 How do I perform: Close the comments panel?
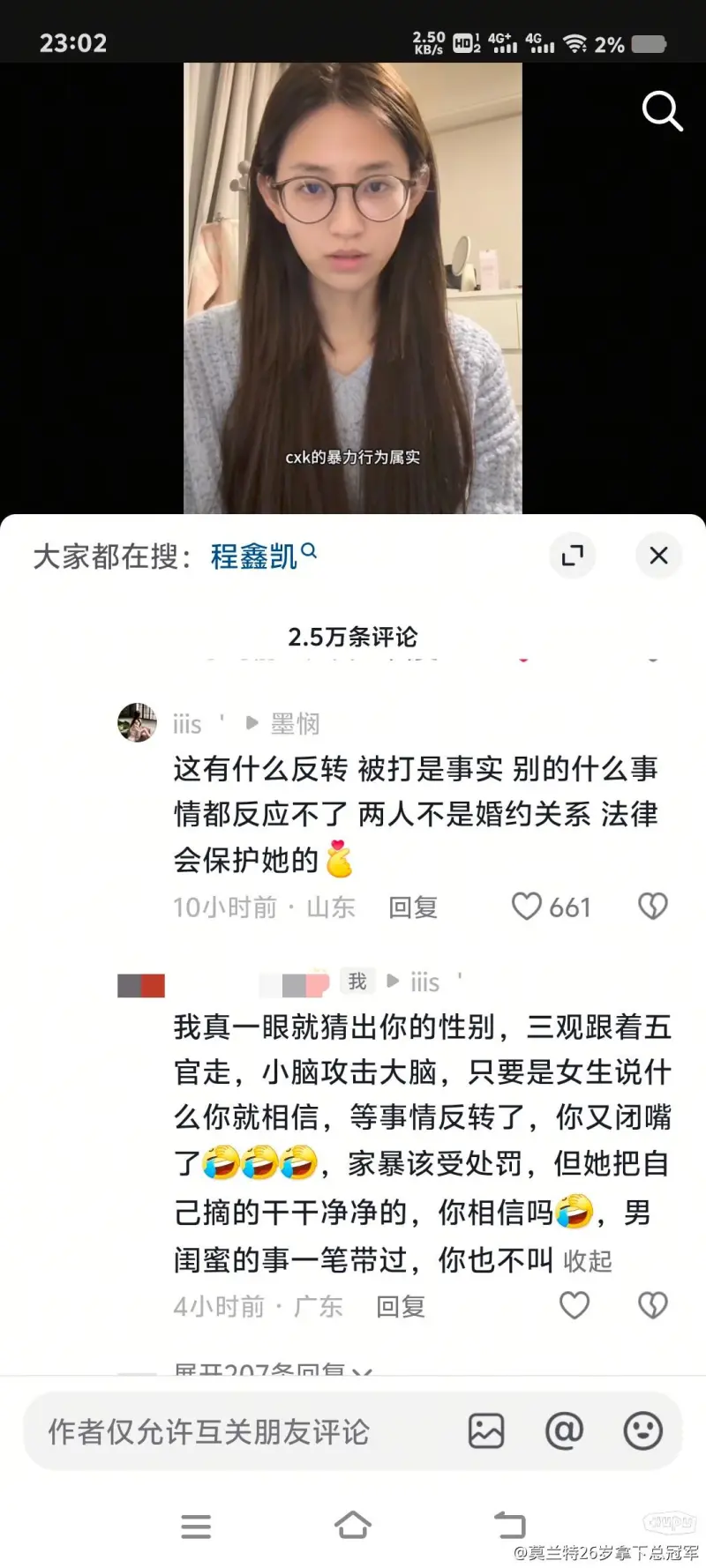click(658, 556)
